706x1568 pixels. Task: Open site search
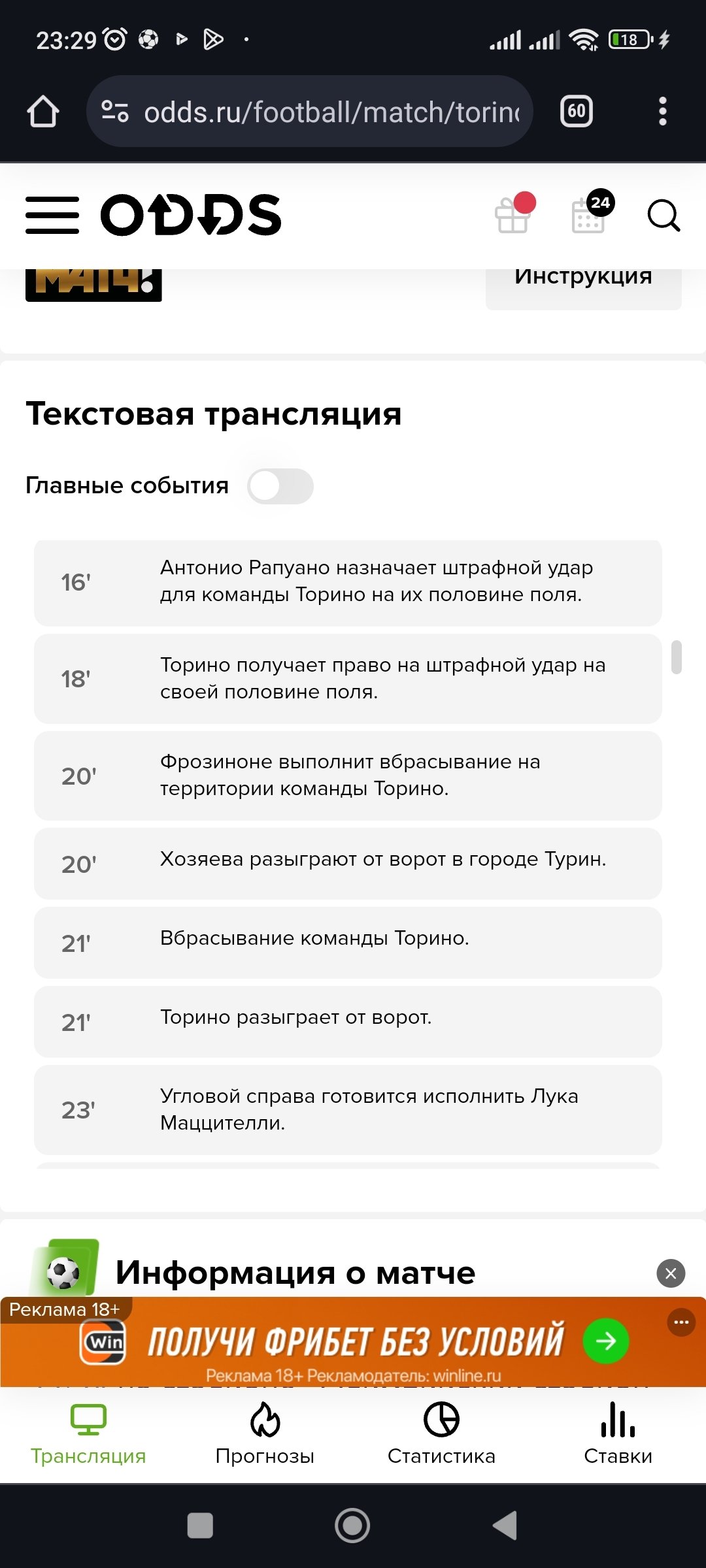(x=664, y=216)
